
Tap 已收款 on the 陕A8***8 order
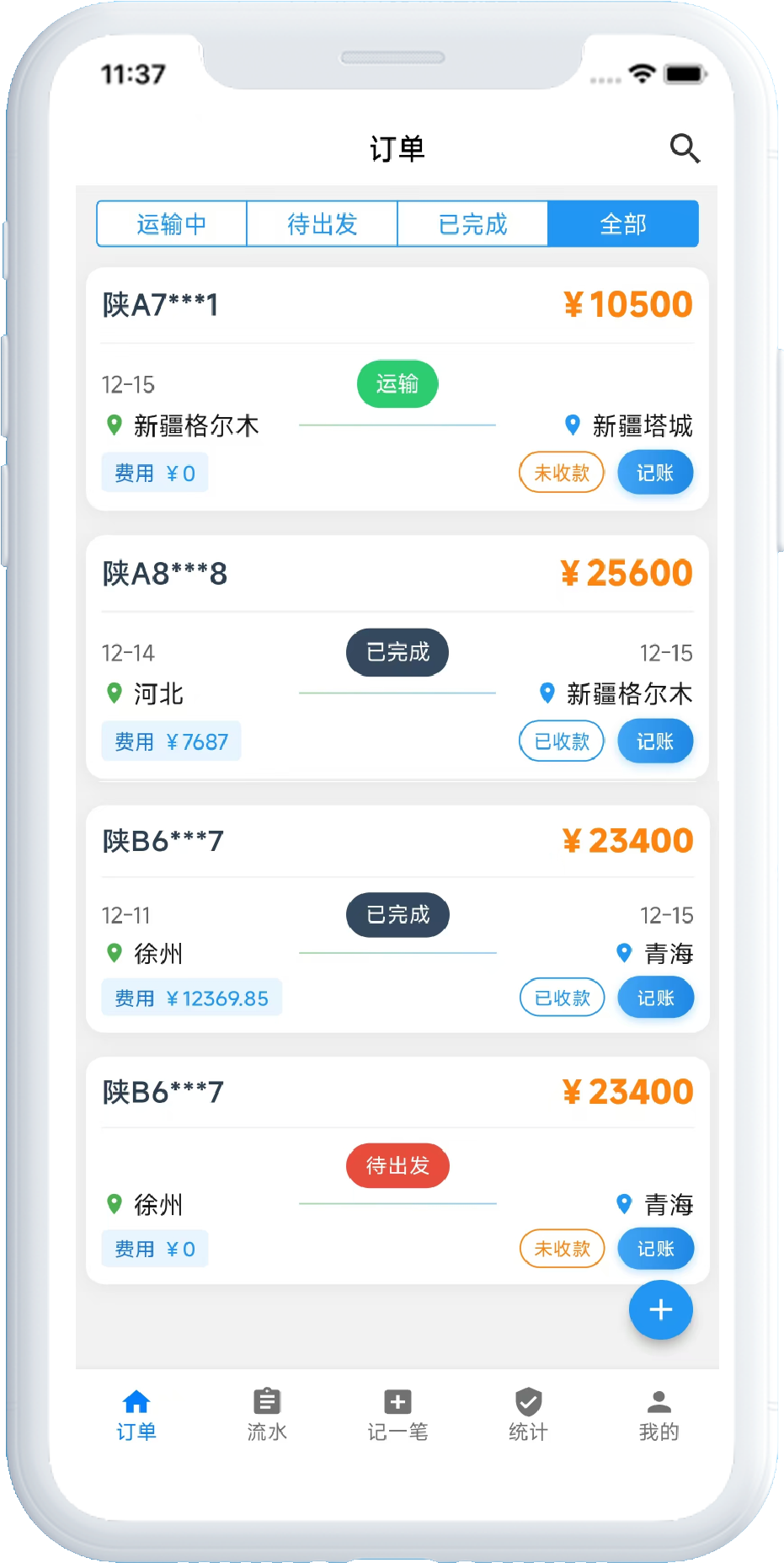click(x=562, y=741)
